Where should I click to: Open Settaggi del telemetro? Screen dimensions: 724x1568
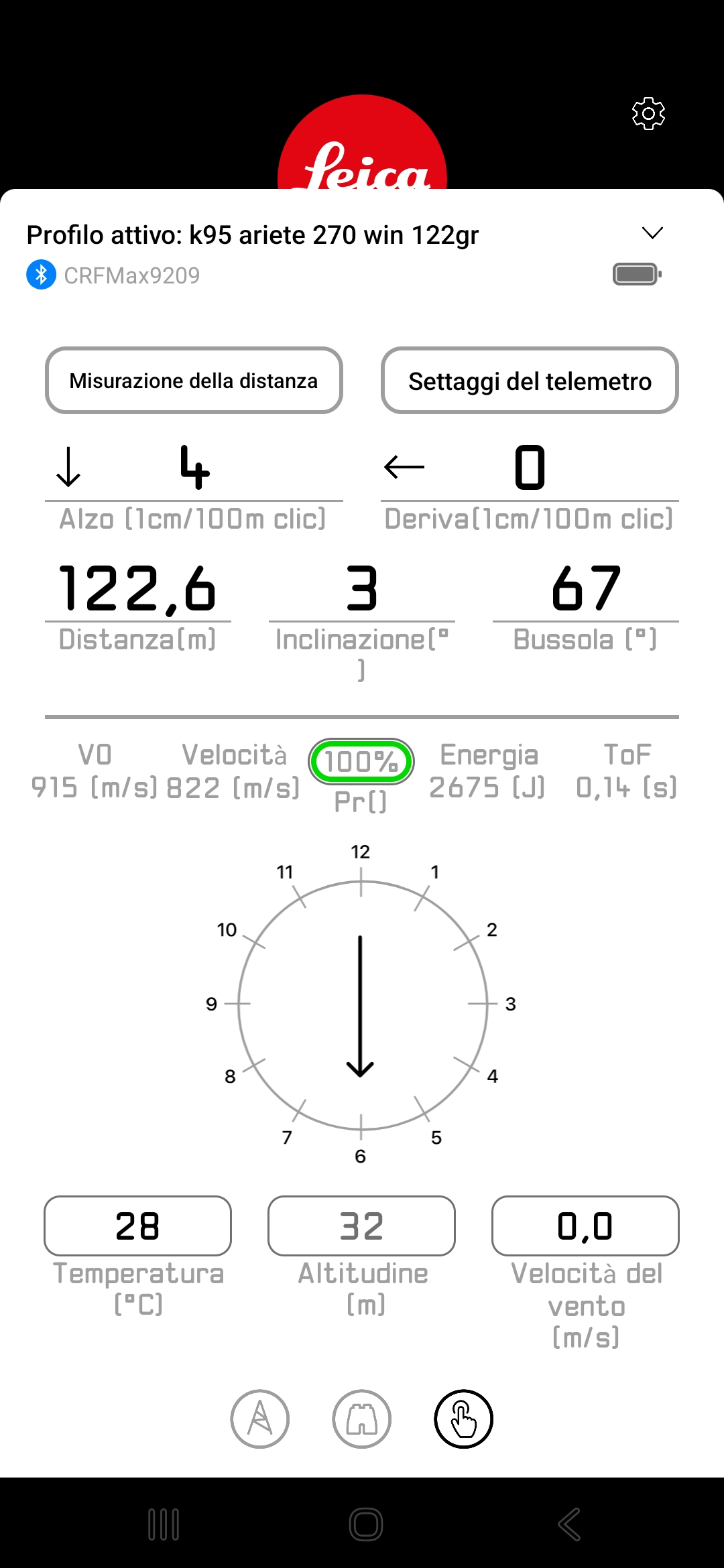coord(530,381)
